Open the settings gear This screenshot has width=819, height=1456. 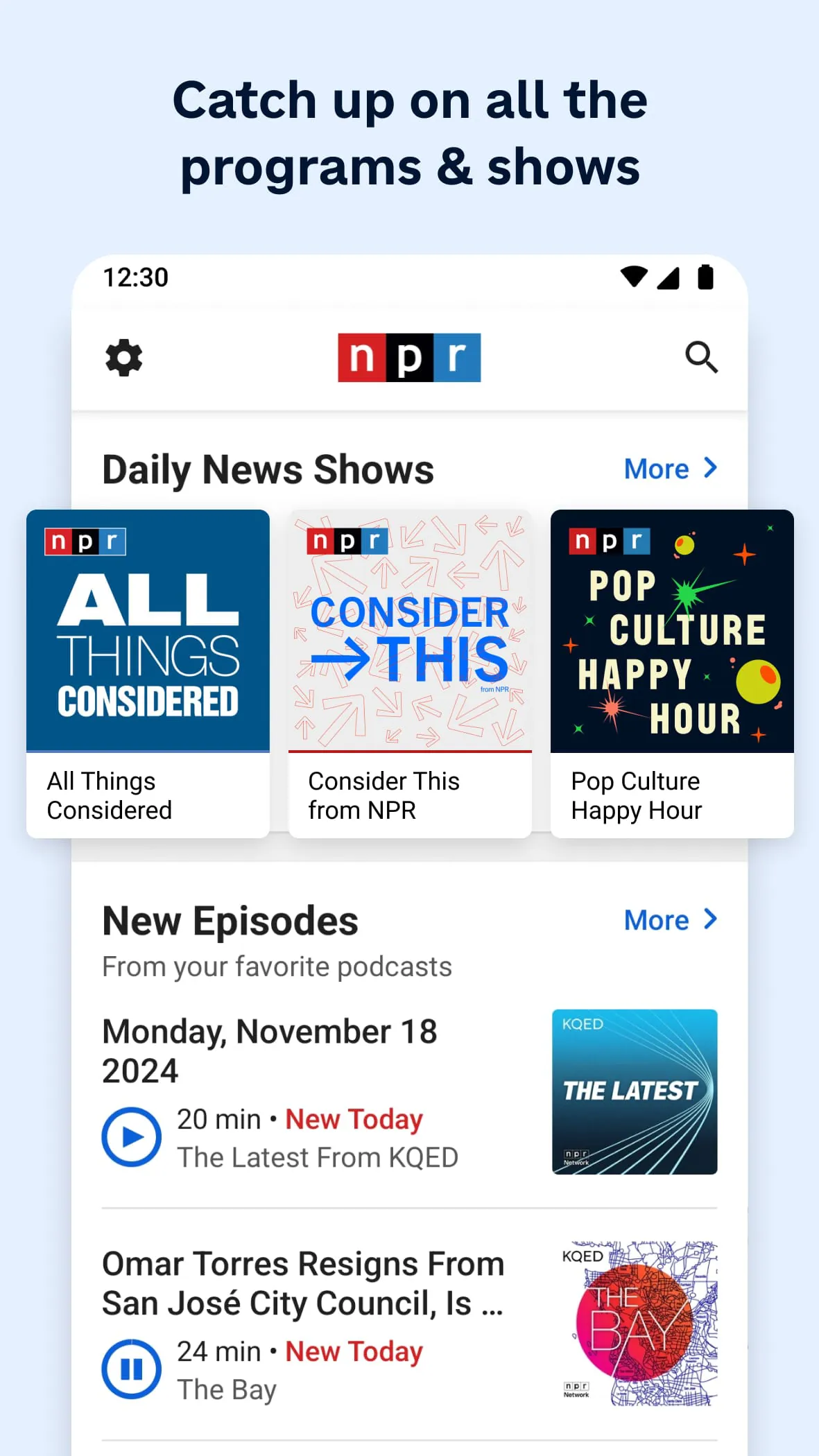pyautogui.click(x=123, y=358)
